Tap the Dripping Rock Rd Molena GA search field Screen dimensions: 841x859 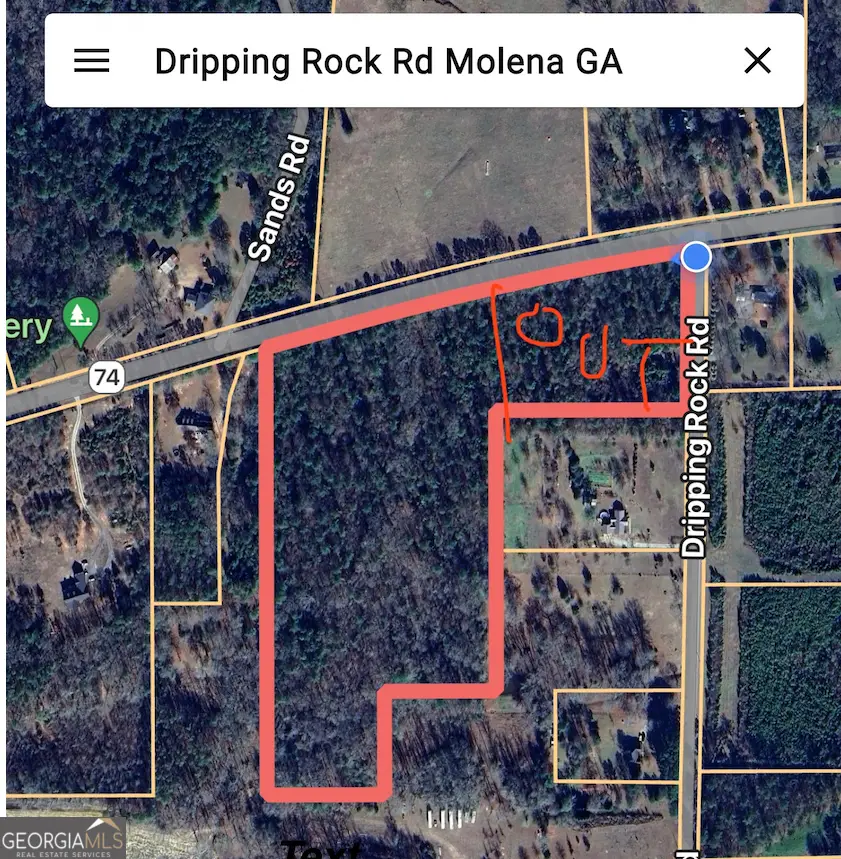tap(388, 61)
